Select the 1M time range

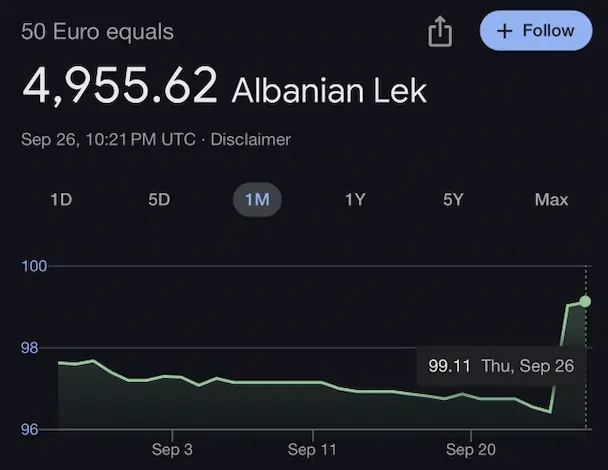coord(257,200)
